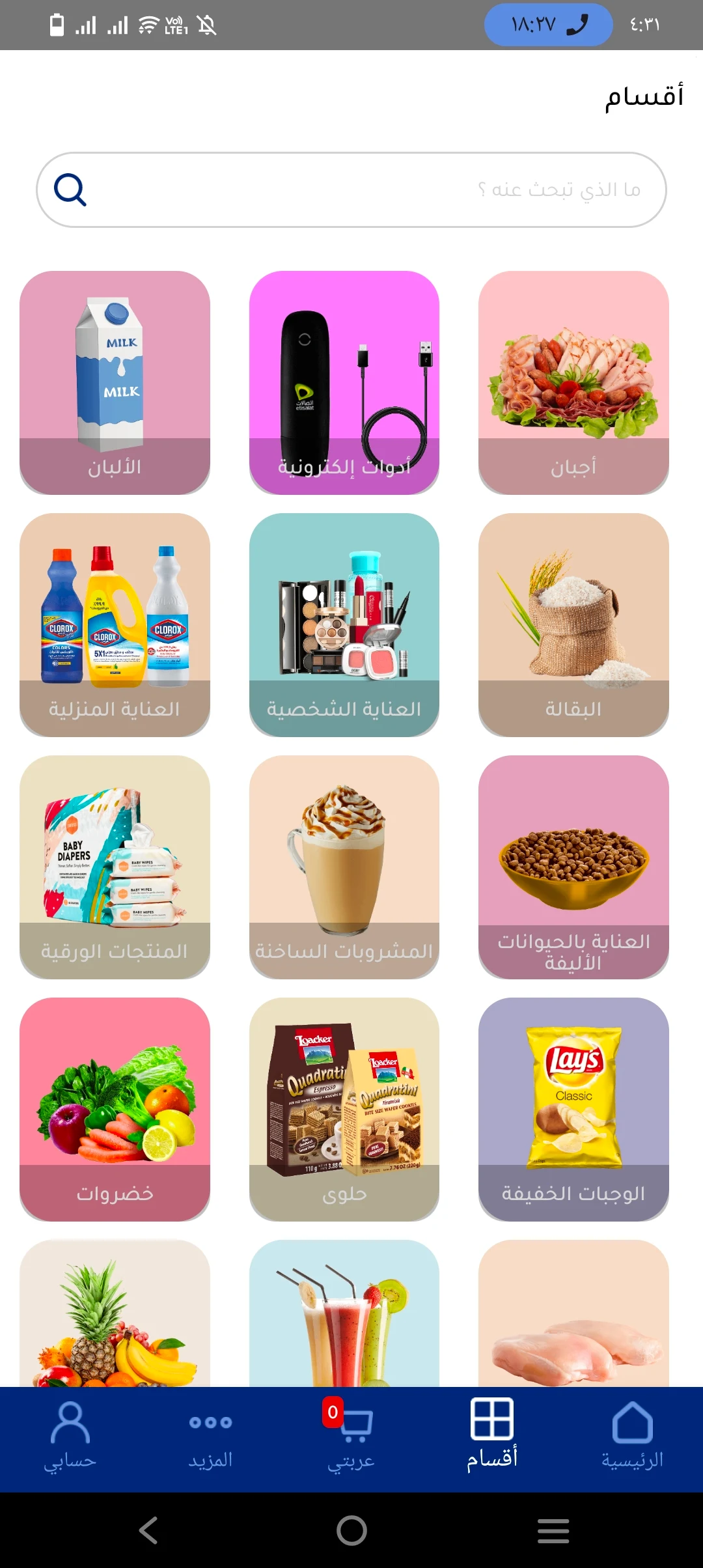Open the المشروبات الساخنة category
This screenshot has width=703, height=1568.
click(x=344, y=867)
